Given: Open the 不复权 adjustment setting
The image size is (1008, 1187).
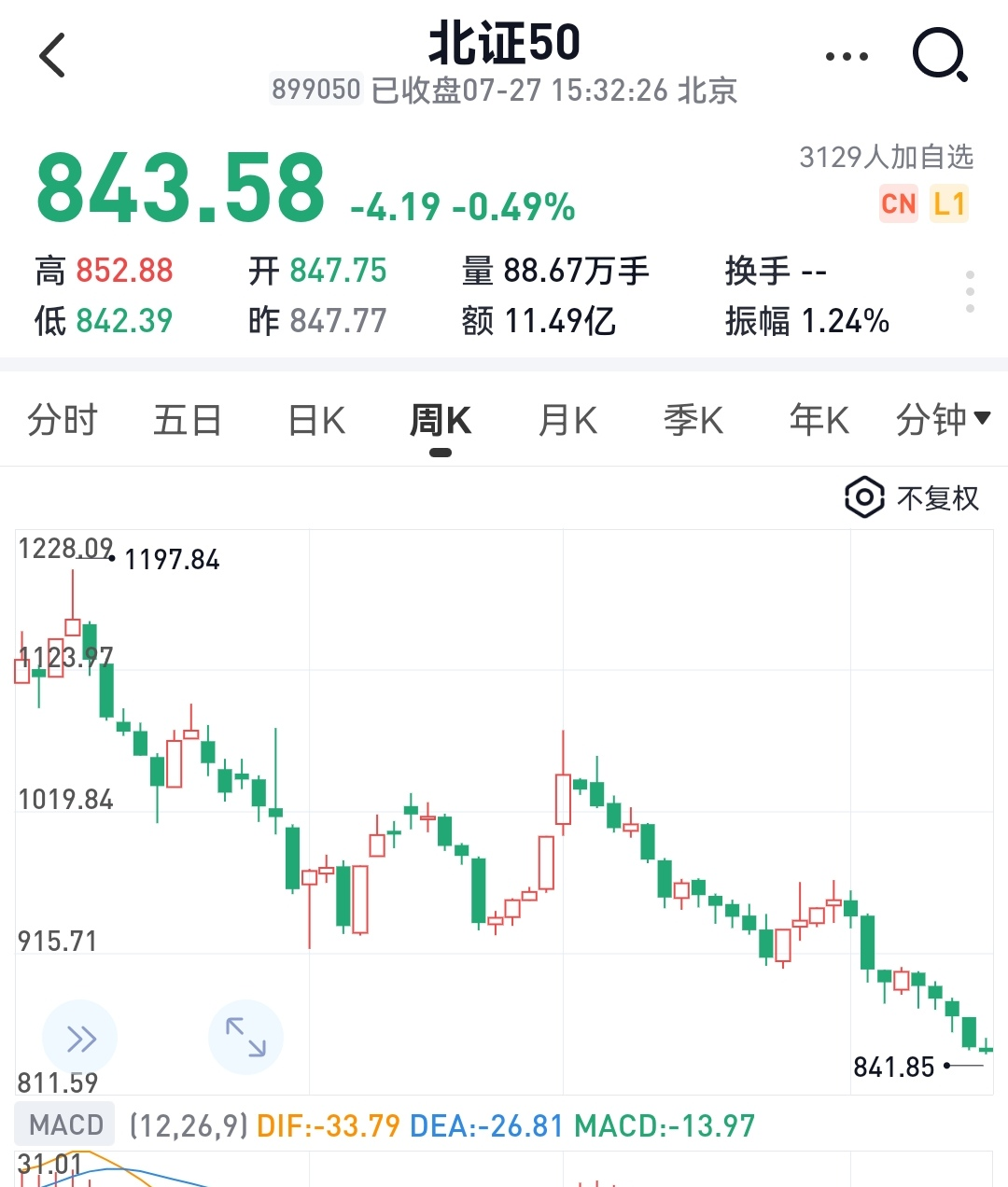Looking at the screenshot, I should point(912,497).
